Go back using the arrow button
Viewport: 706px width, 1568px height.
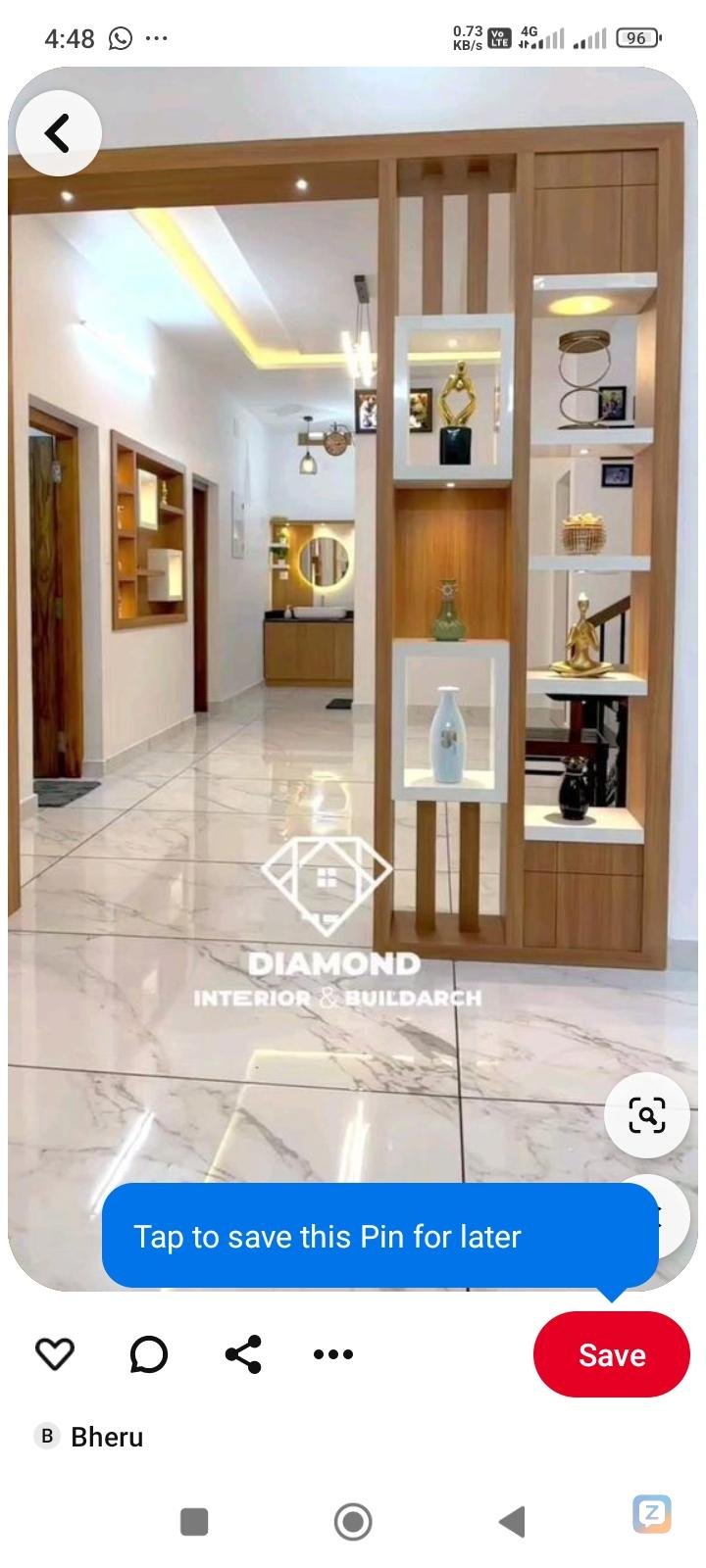click(58, 133)
